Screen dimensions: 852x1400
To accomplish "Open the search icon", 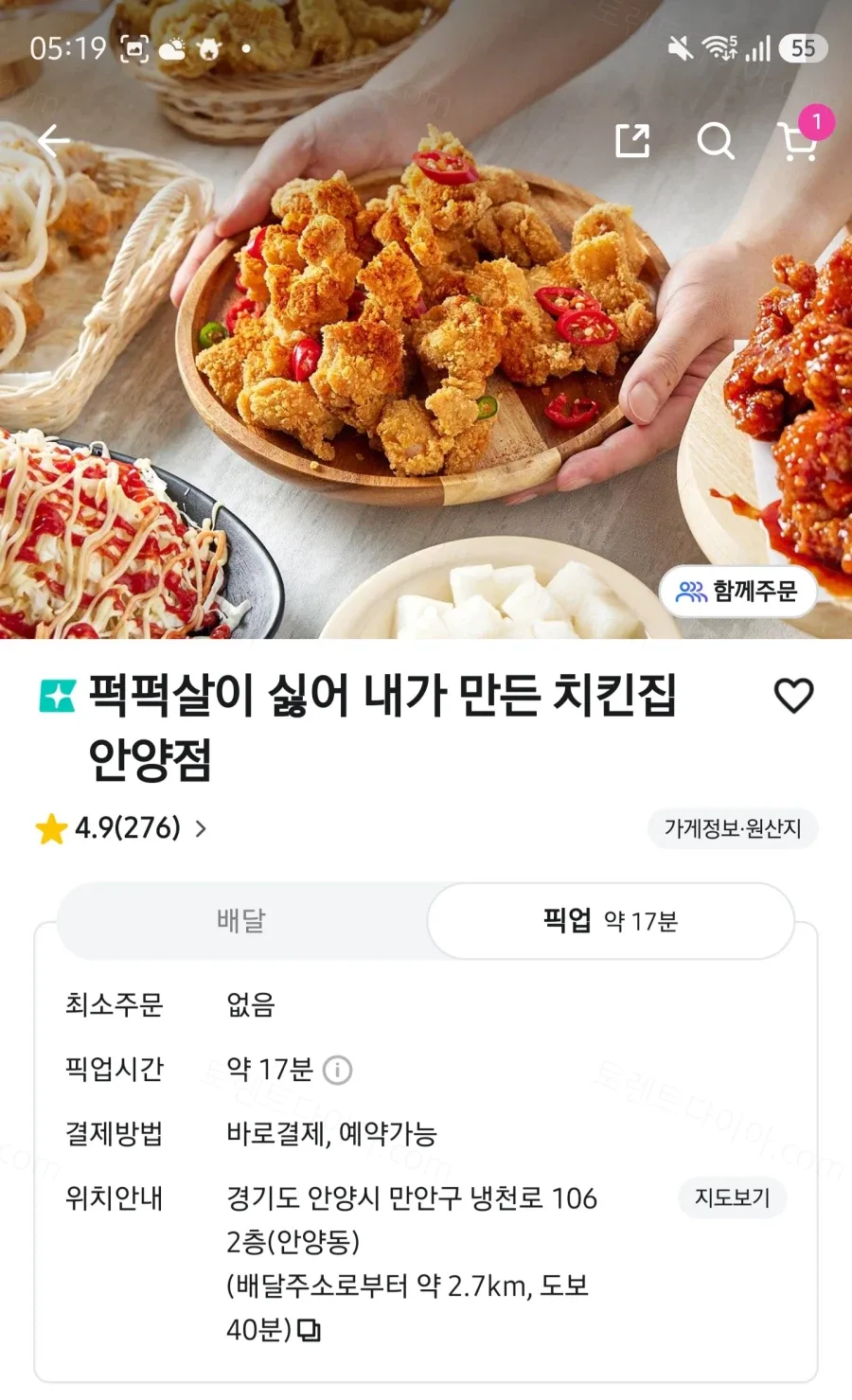I will click(x=716, y=141).
